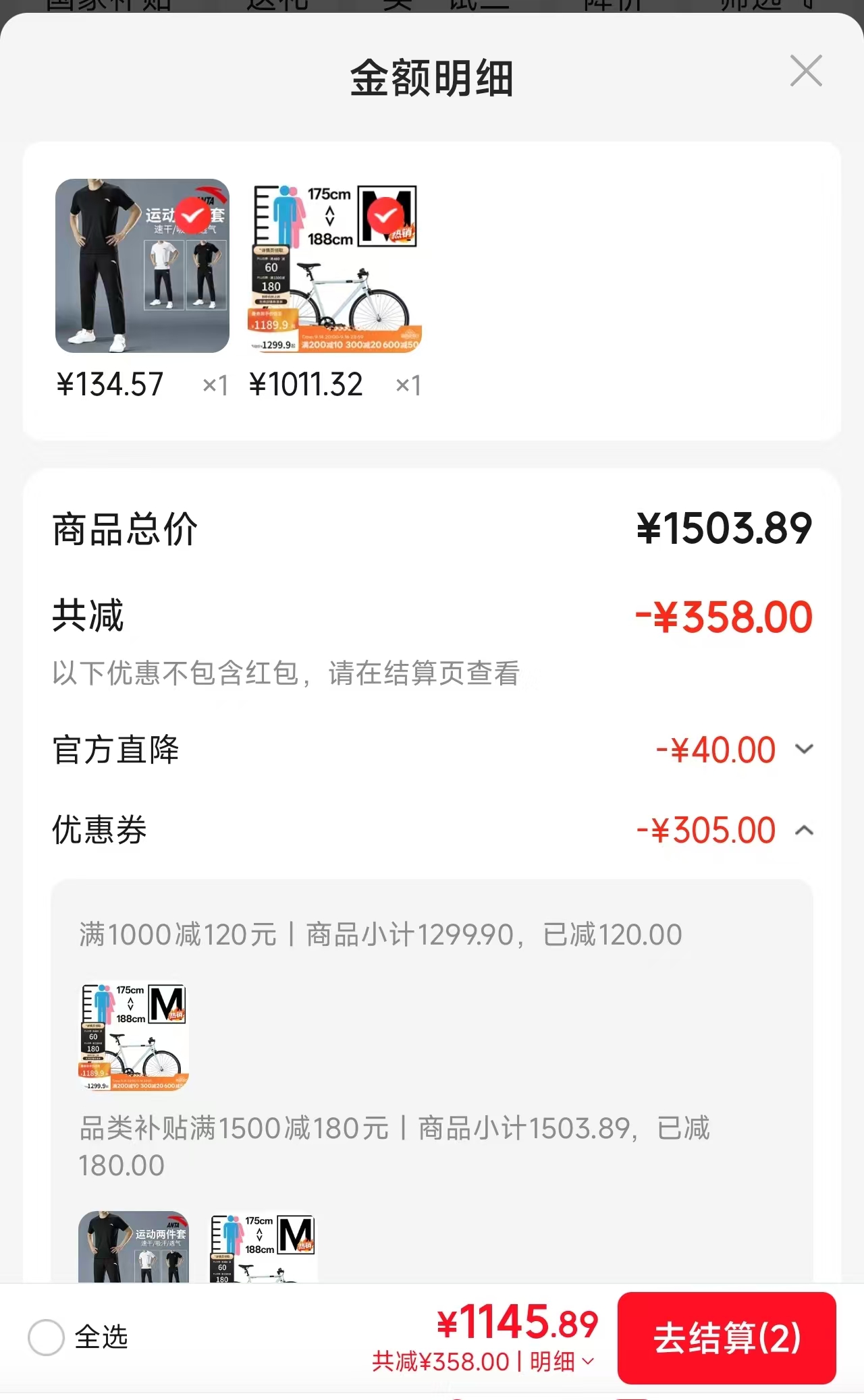
Task: Toggle the 全选 select-all option
Action: [46, 1337]
